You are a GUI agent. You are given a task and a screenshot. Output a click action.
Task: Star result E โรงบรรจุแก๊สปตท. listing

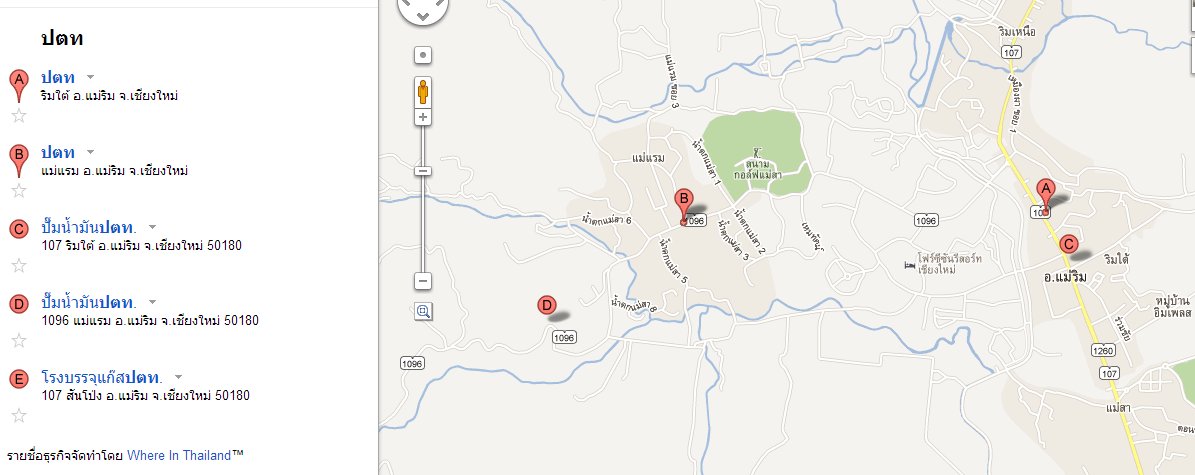(x=17, y=415)
